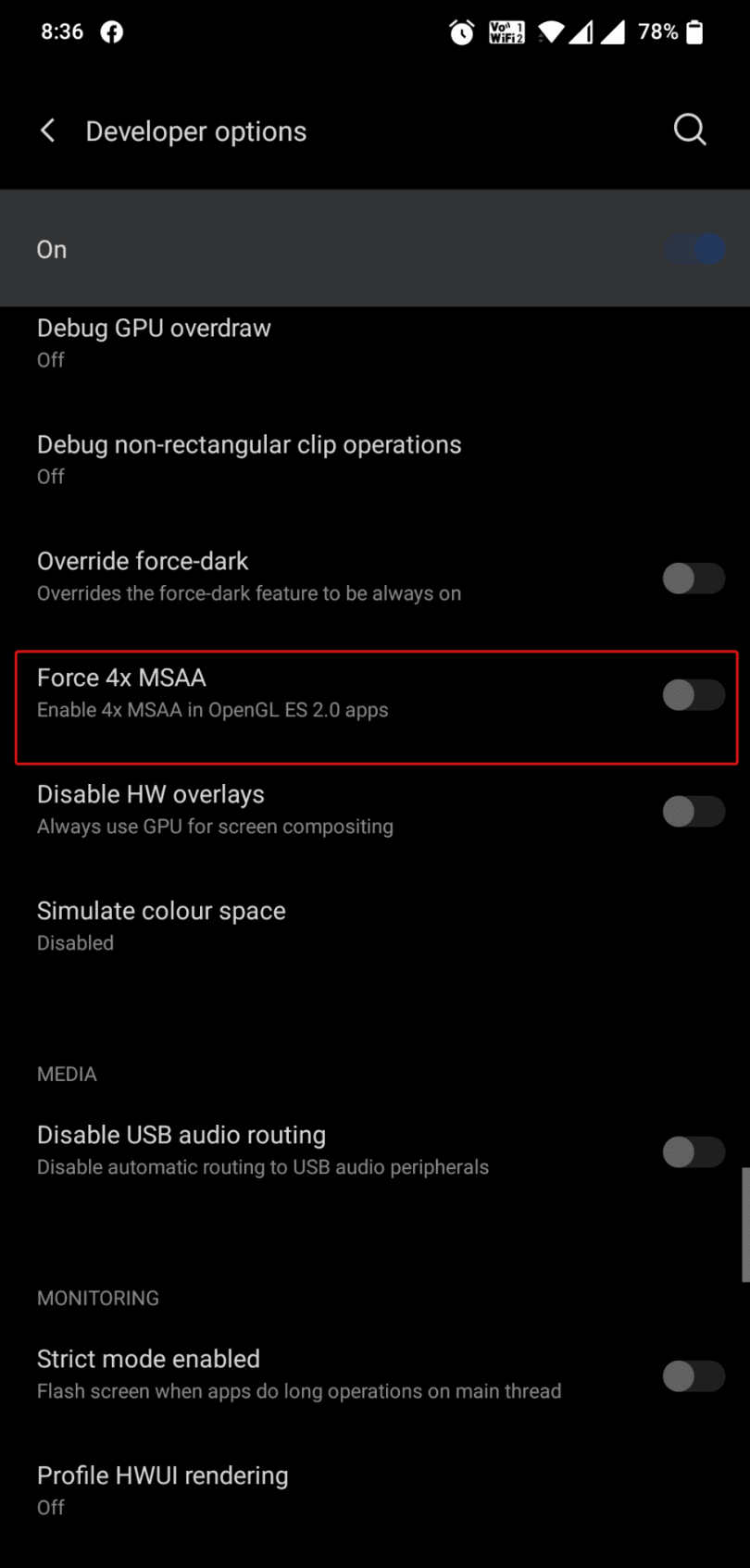Toggle Force 4x MSAA on
Viewport: 750px width, 1568px height.
coord(694,695)
